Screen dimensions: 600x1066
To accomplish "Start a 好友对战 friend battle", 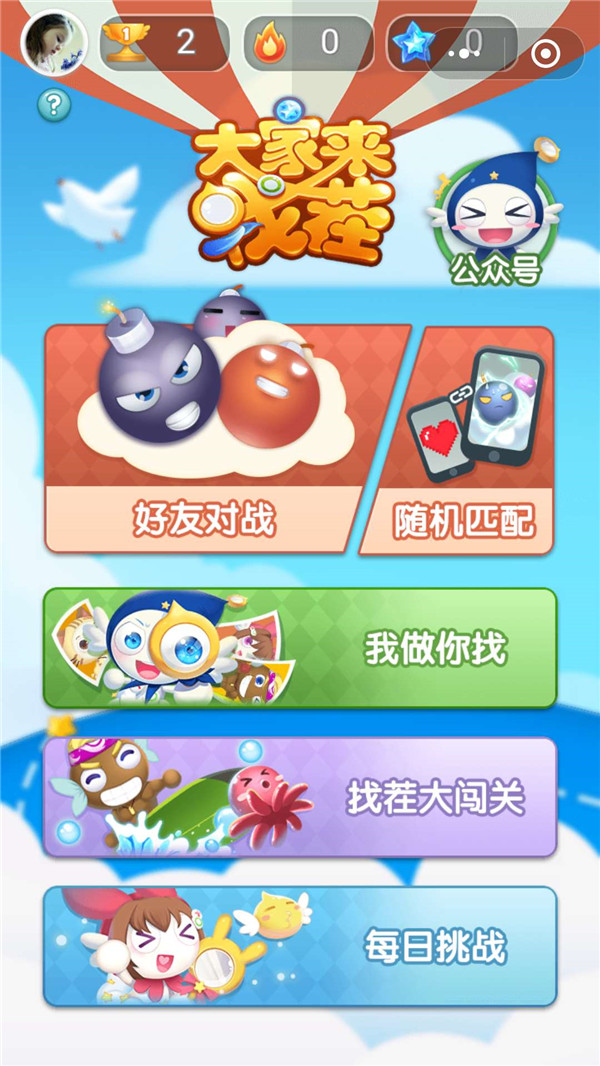I will (x=205, y=440).
